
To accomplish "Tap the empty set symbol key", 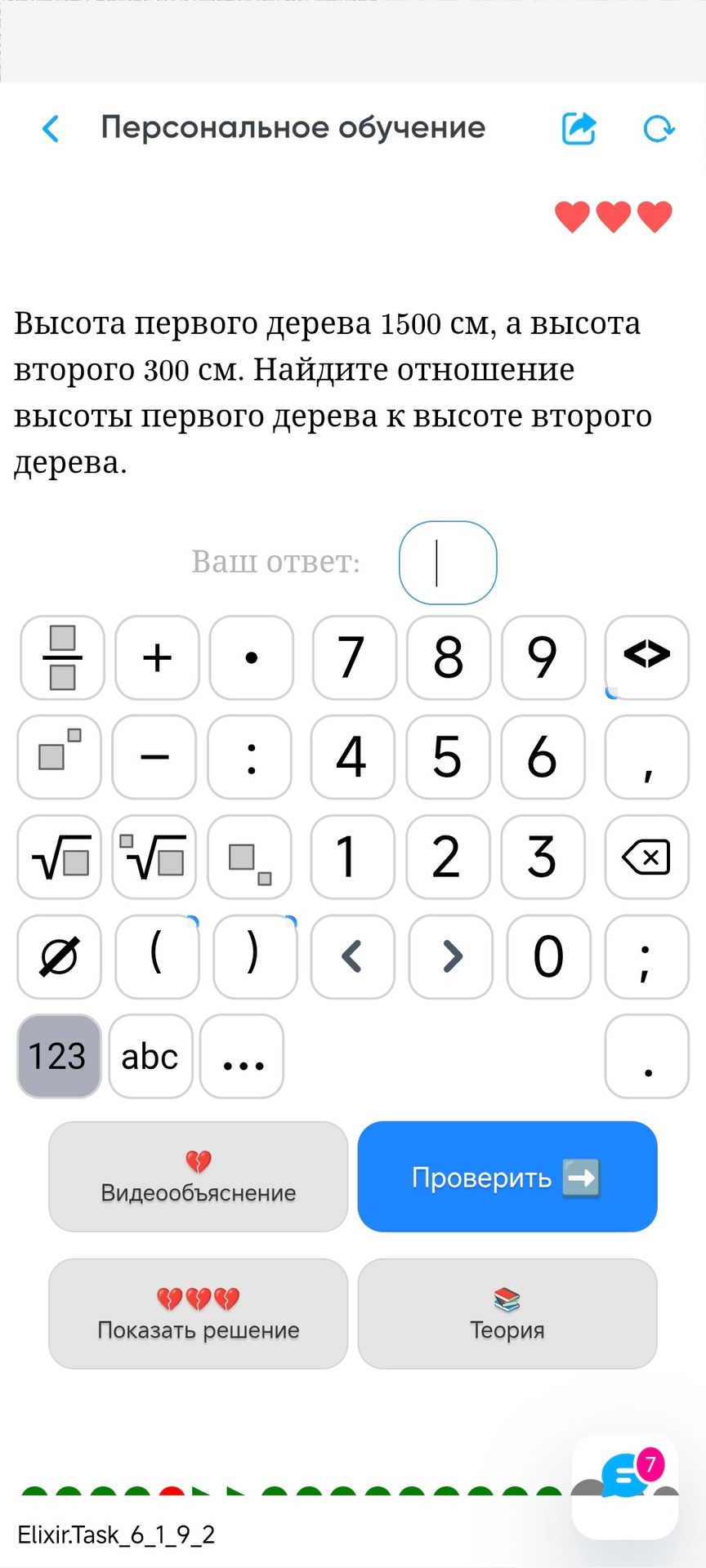I will (x=59, y=956).
